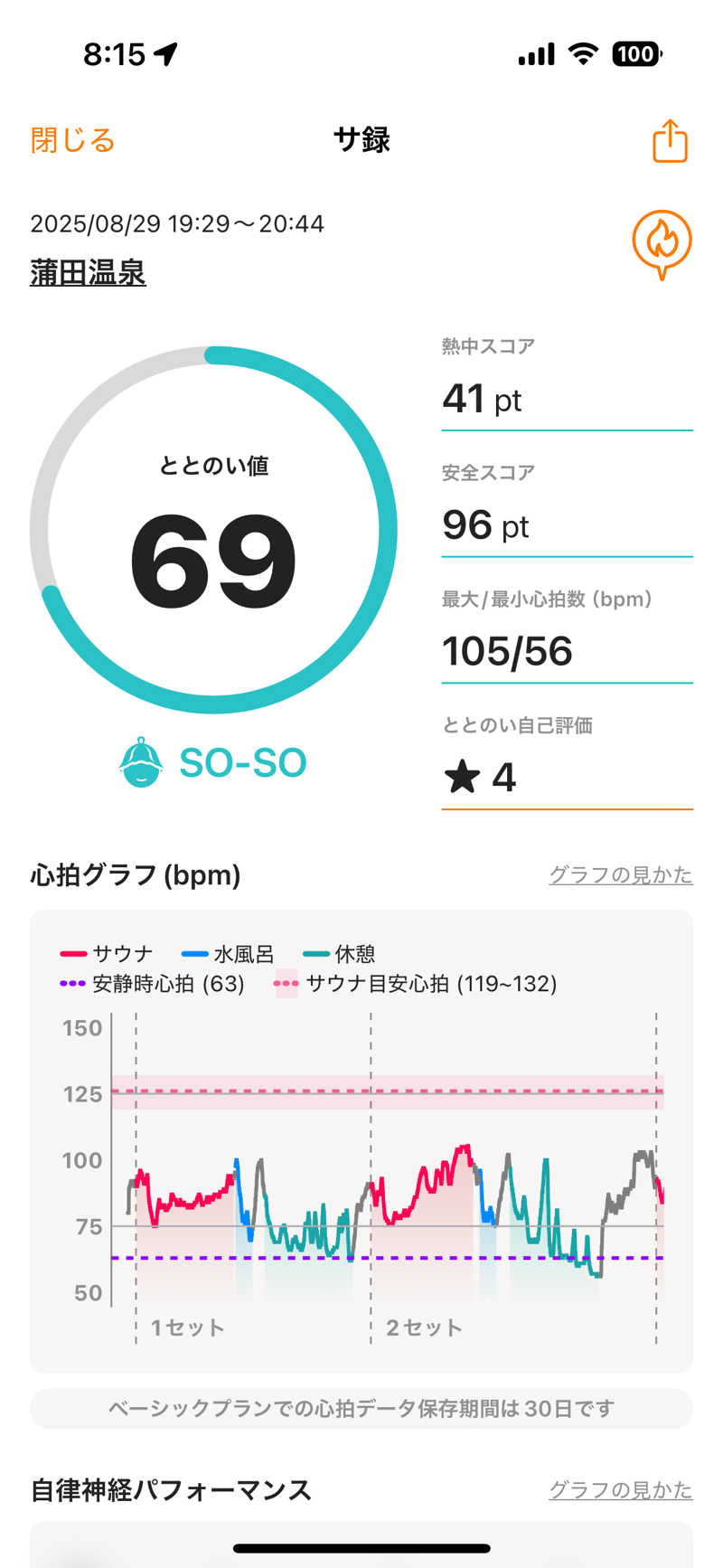This screenshot has width=723, height=1568.
Task: Open グラフの見かた for 自律神経パフォーマンス
Action: [x=620, y=1489]
